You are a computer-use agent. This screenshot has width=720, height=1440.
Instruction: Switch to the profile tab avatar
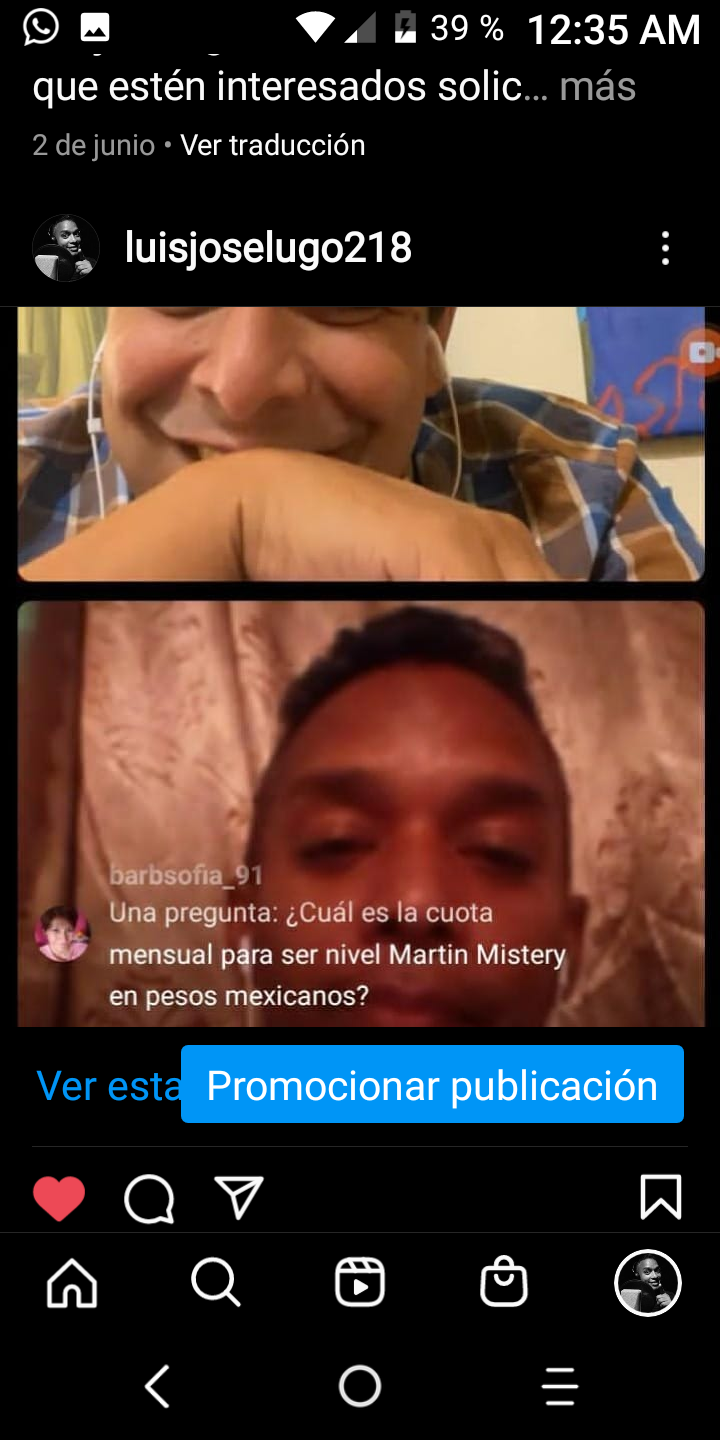(648, 1282)
